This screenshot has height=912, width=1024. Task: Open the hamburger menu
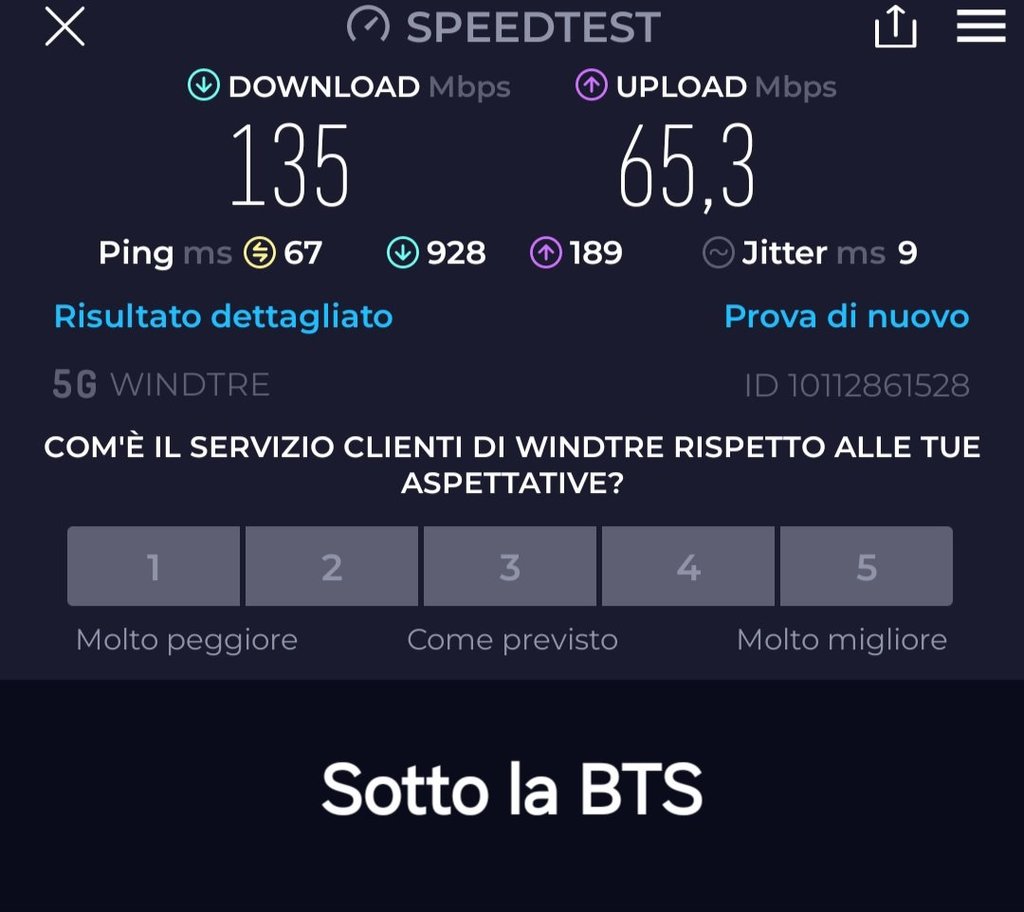(x=980, y=27)
